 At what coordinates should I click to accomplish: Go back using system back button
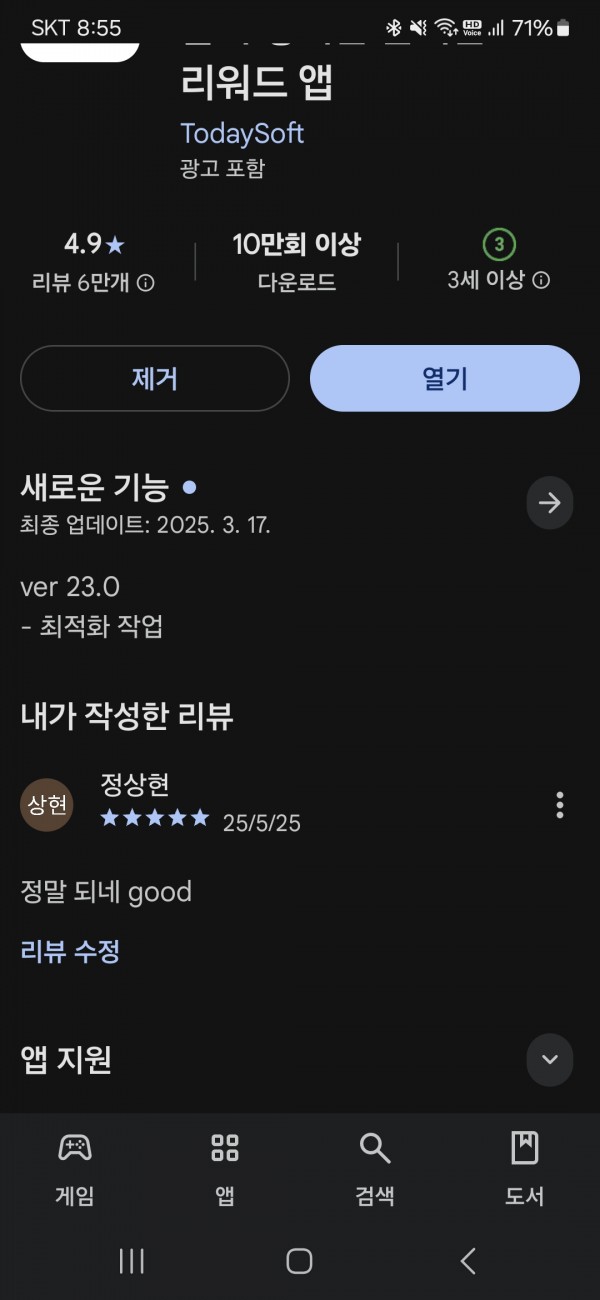click(x=467, y=1261)
